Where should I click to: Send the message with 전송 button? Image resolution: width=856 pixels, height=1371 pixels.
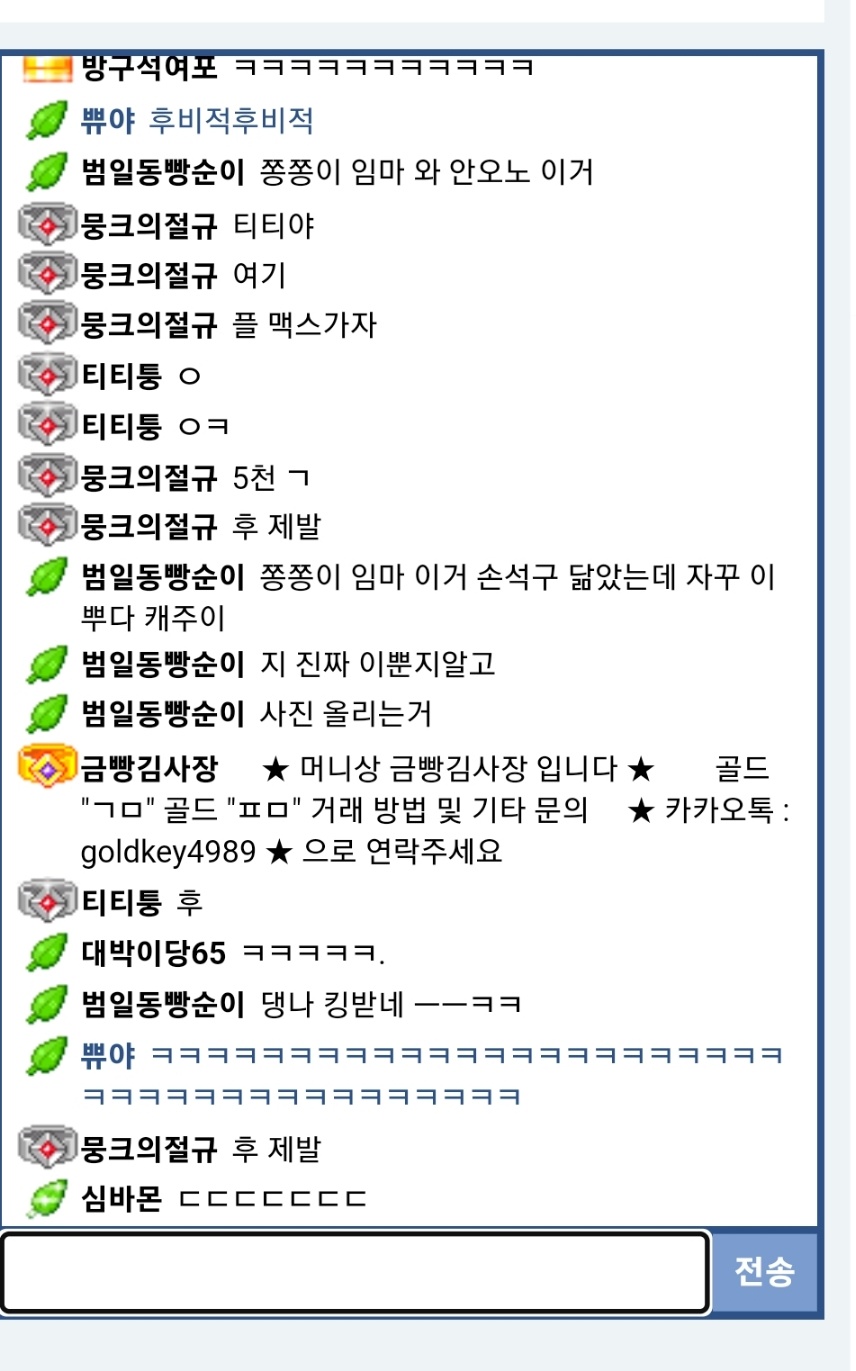click(765, 1272)
